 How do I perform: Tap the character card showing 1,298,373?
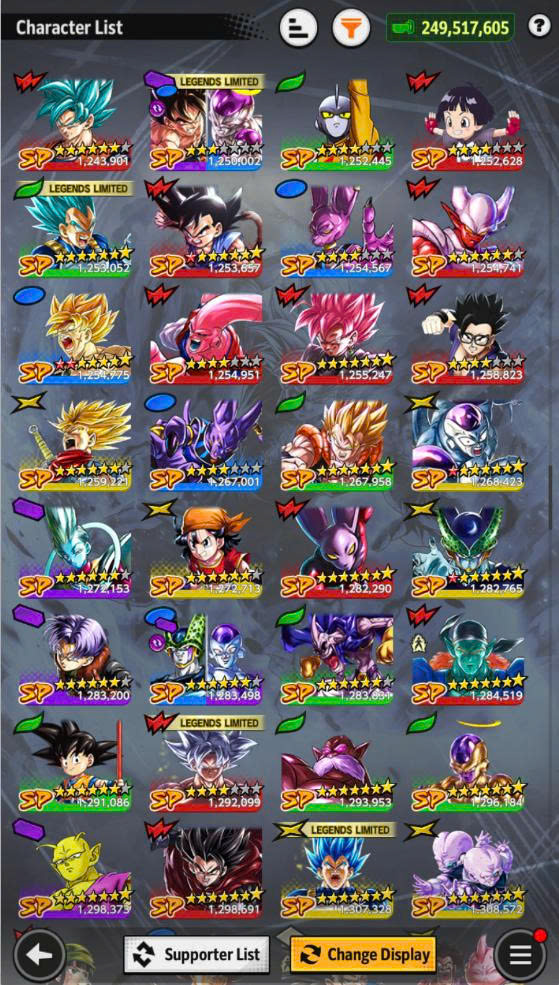tap(74, 869)
